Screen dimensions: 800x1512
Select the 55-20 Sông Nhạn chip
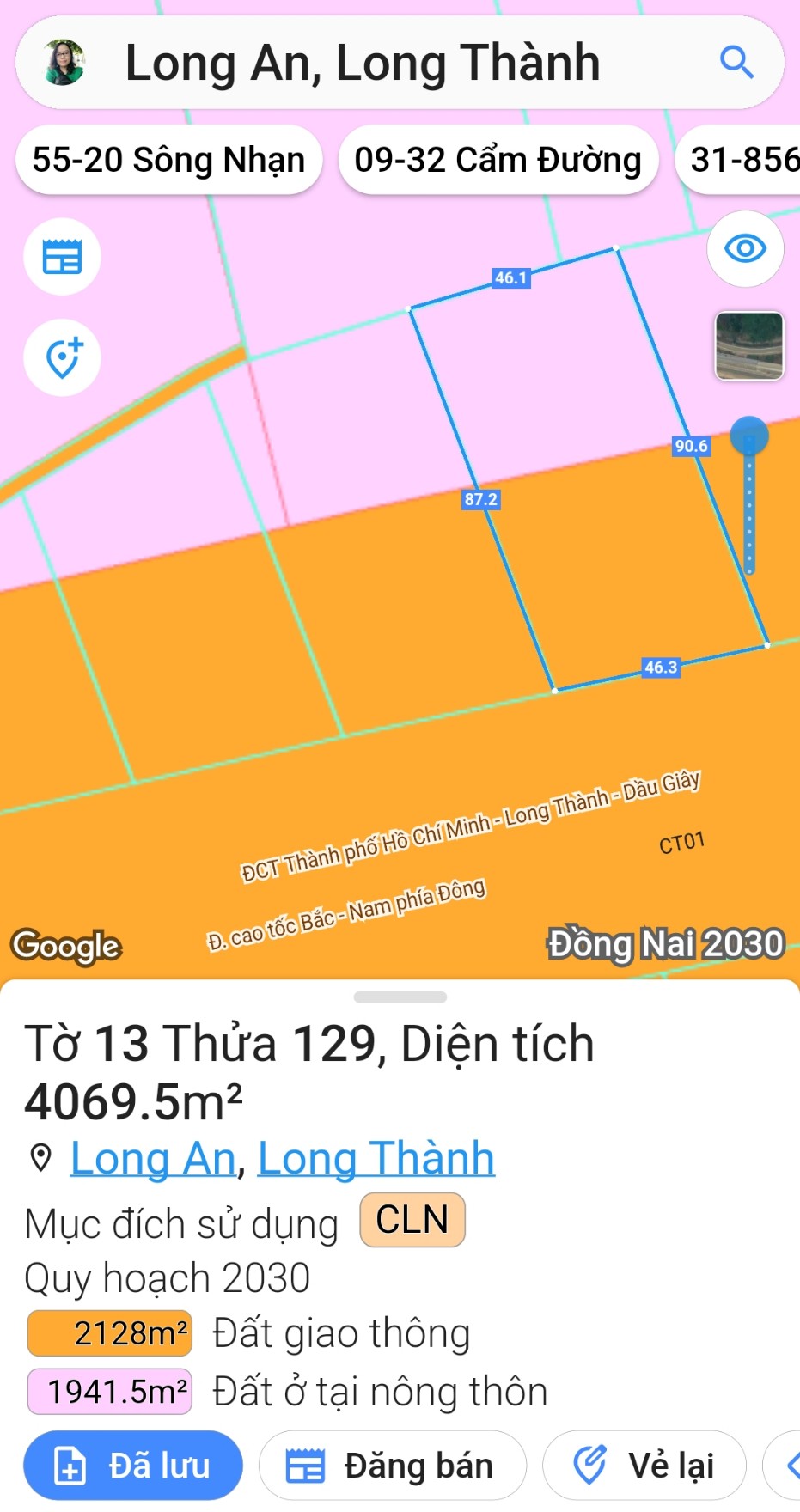pyautogui.click(x=168, y=160)
